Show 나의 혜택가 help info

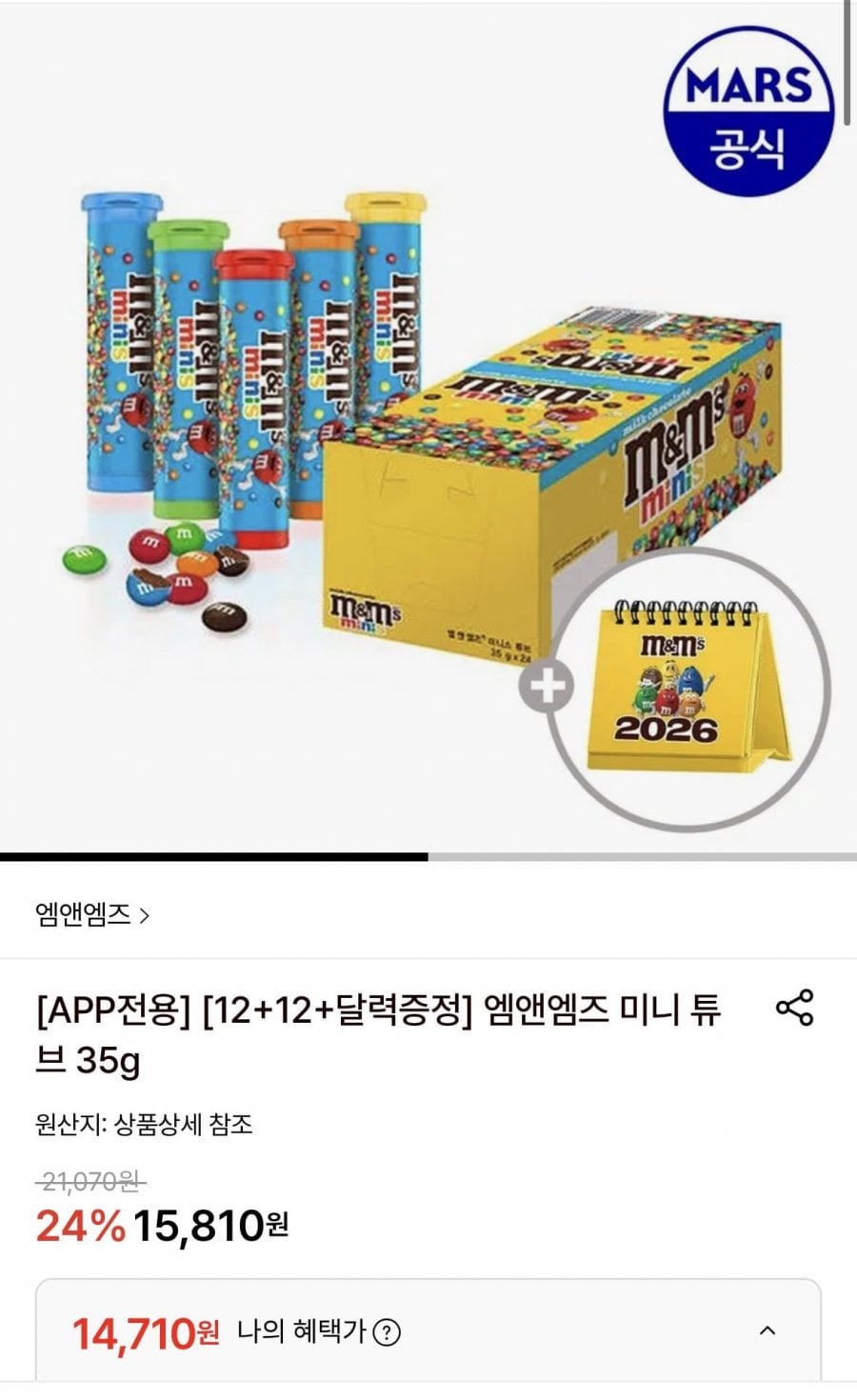click(386, 1332)
